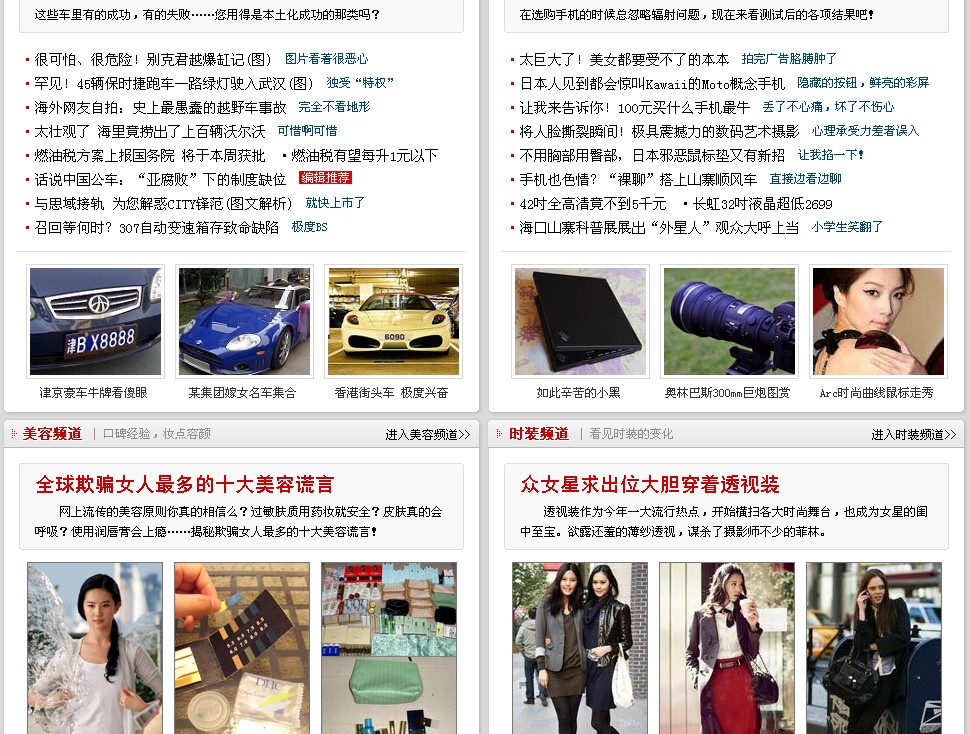
Task: Open 长虹32吋液晶超低2699 link
Action: pyautogui.click(x=762, y=204)
